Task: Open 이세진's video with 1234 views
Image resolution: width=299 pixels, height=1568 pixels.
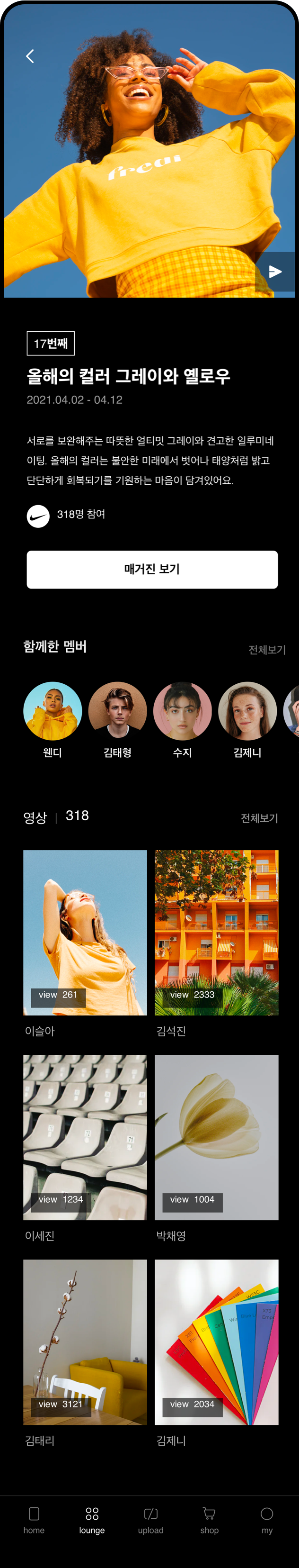Action: click(85, 1136)
